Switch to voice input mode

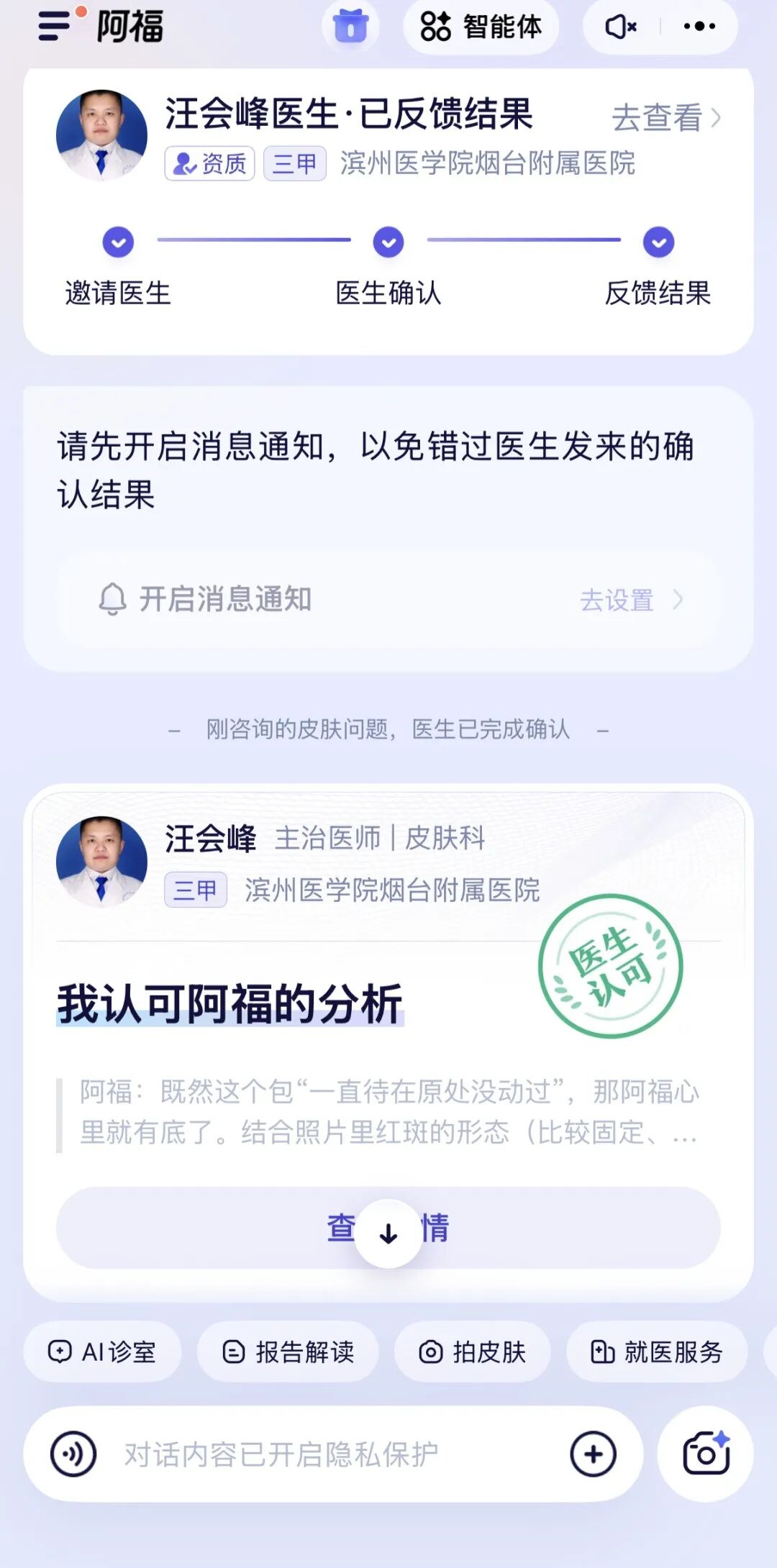coord(73,1454)
